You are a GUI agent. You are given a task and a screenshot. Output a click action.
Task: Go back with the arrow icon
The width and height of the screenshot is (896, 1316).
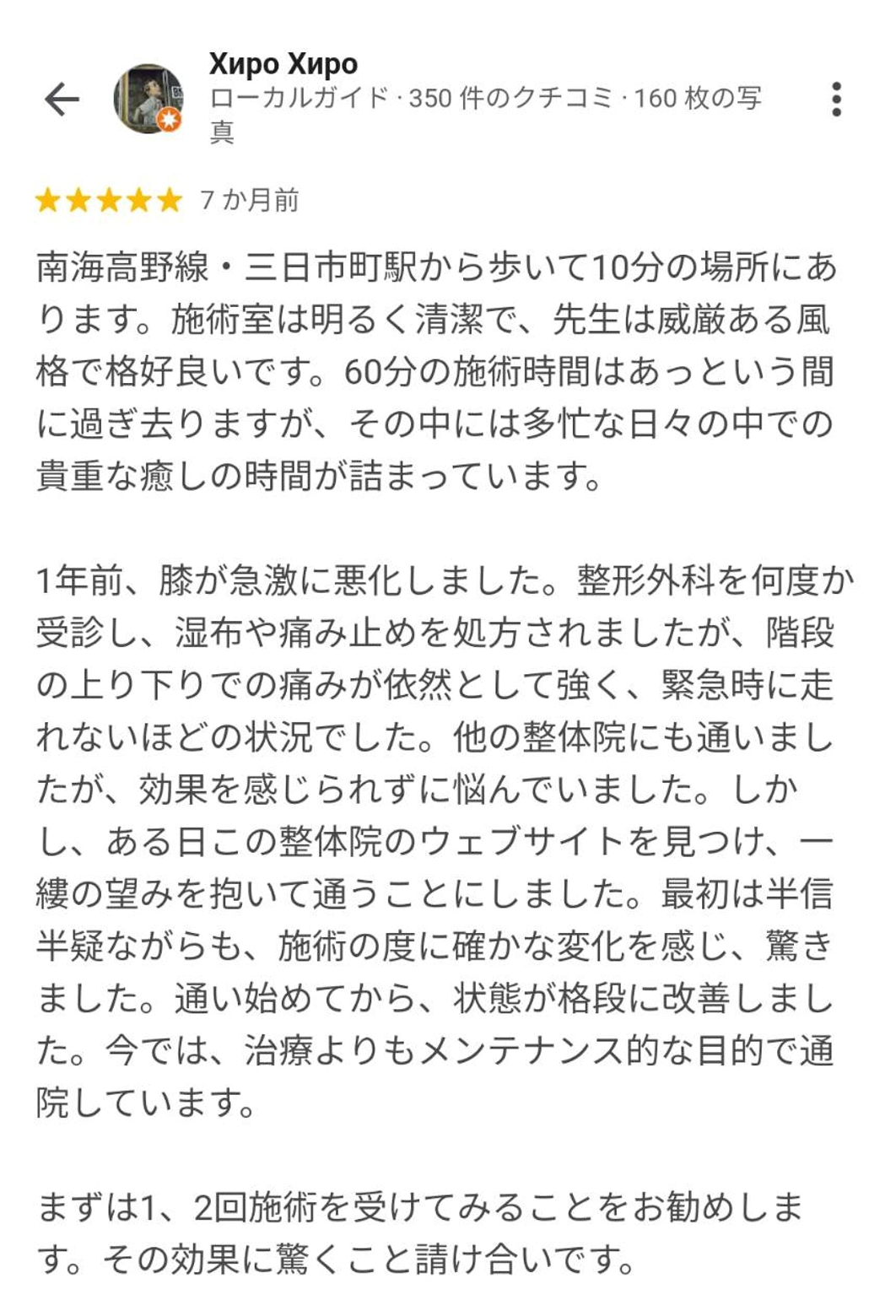click(62, 100)
